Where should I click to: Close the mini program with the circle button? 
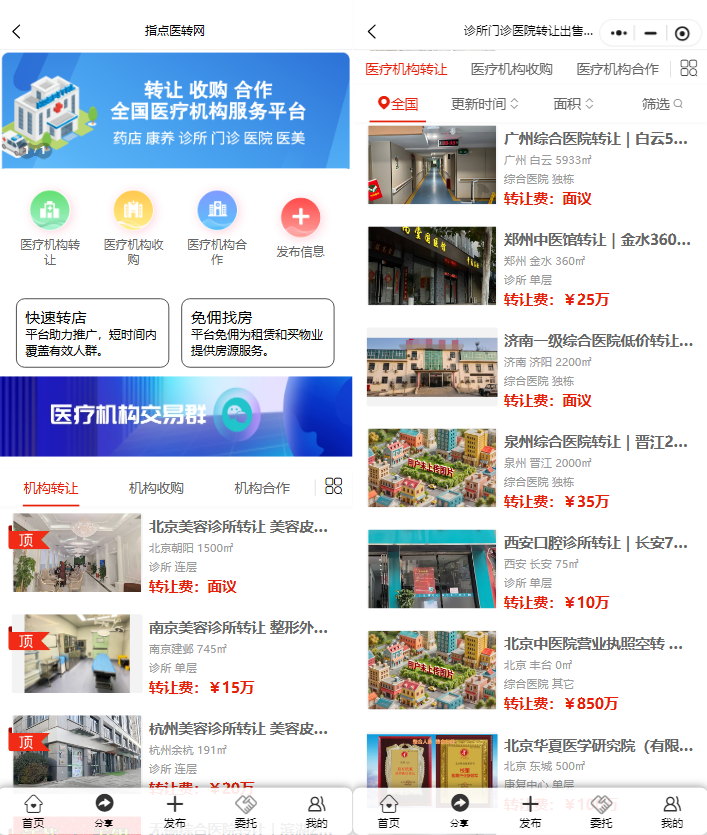(682, 33)
